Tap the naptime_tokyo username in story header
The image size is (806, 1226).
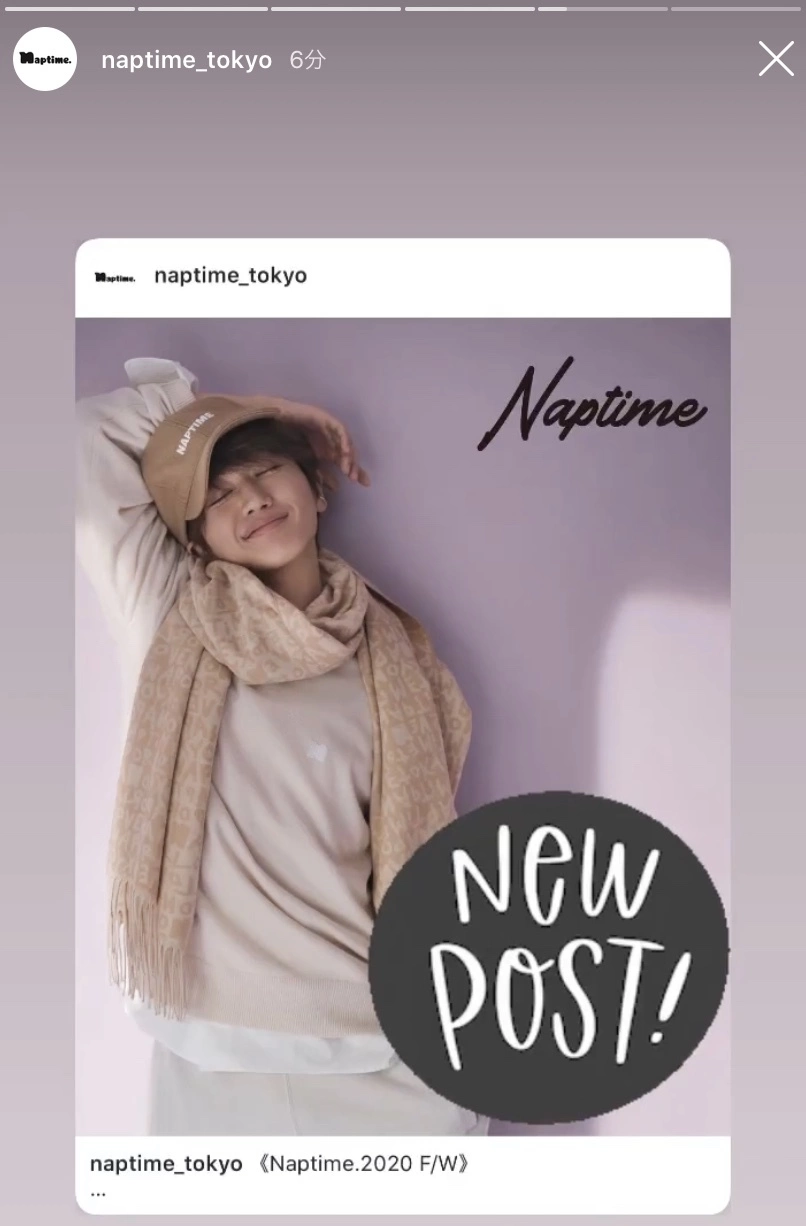pyautogui.click(x=186, y=60)
